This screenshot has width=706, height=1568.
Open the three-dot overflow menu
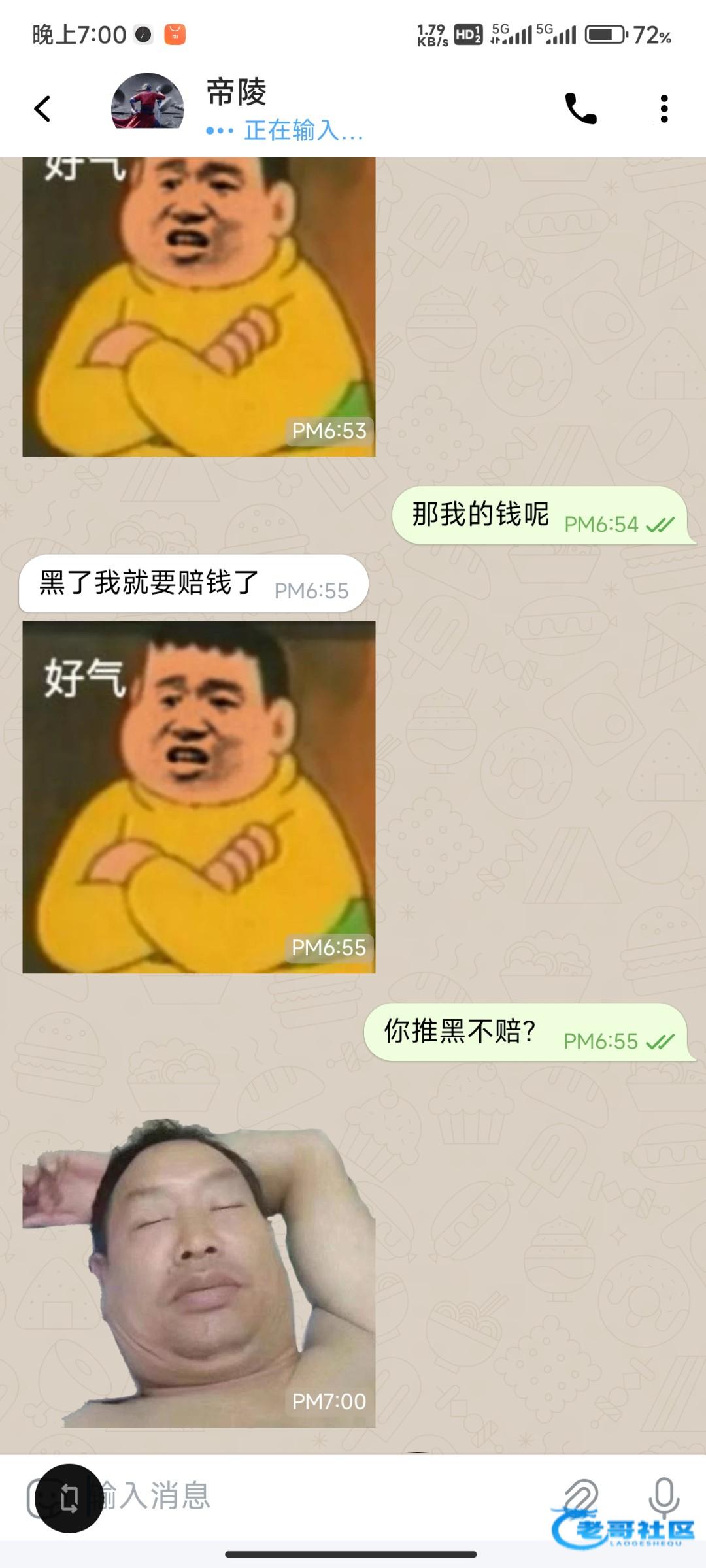coord(664,109)
